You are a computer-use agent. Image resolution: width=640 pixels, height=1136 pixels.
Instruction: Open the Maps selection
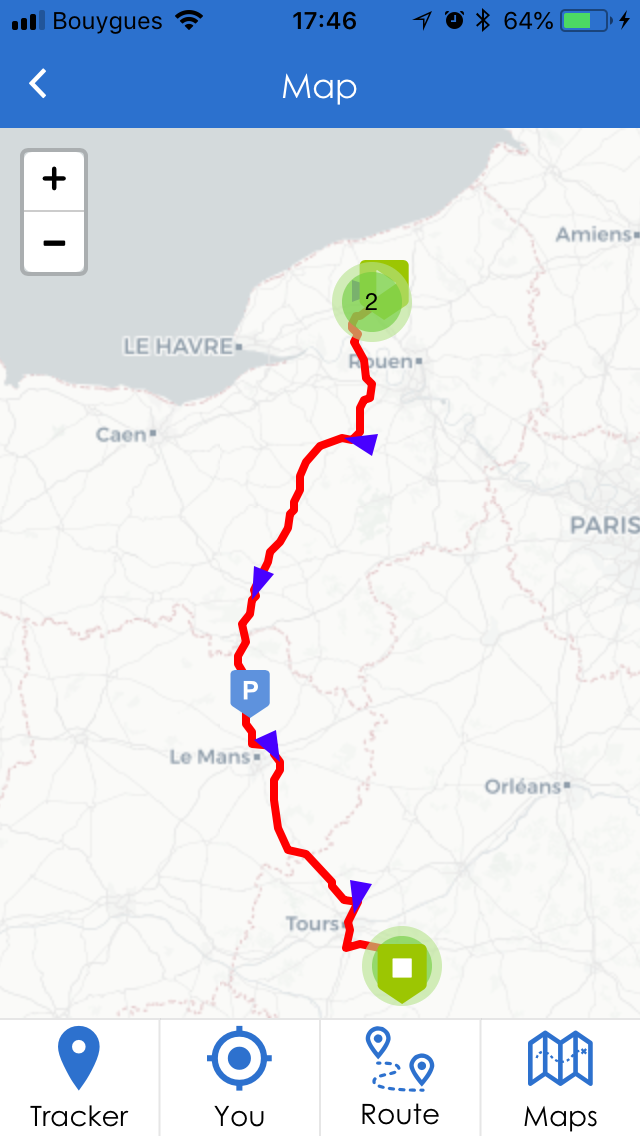pyautogui.click(x=560, y=1077)
